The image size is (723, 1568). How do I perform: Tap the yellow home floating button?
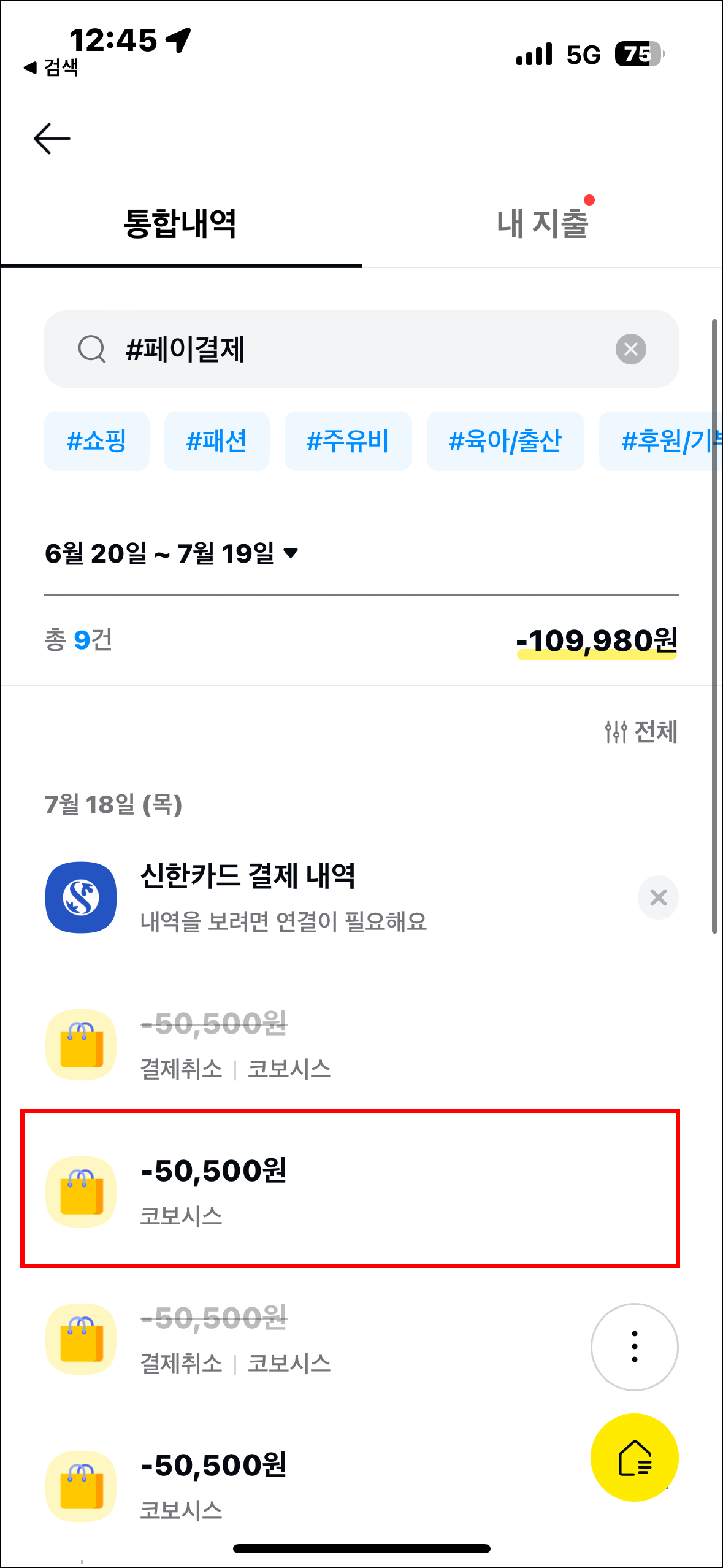point(634,1458)
